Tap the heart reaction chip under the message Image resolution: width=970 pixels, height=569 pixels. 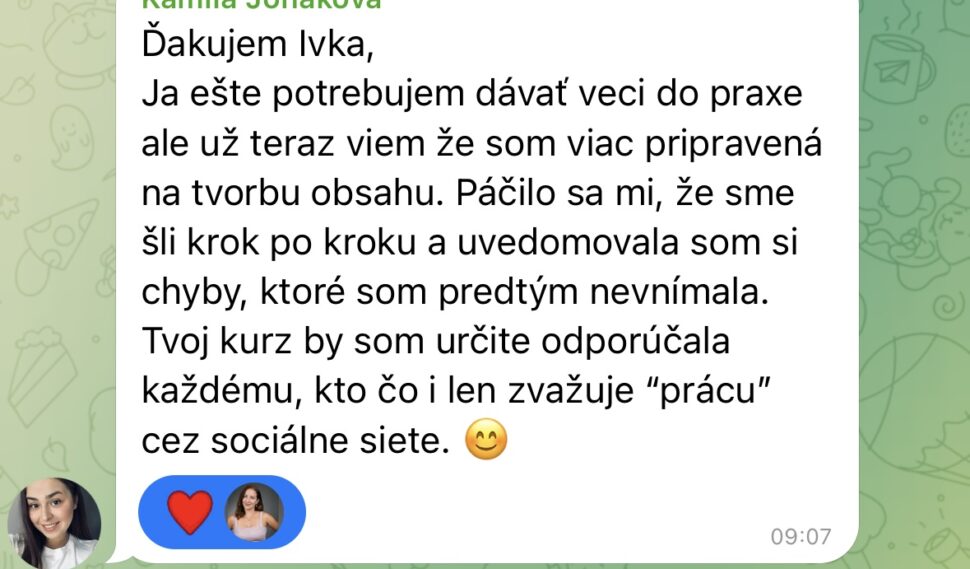pos(191,512)
